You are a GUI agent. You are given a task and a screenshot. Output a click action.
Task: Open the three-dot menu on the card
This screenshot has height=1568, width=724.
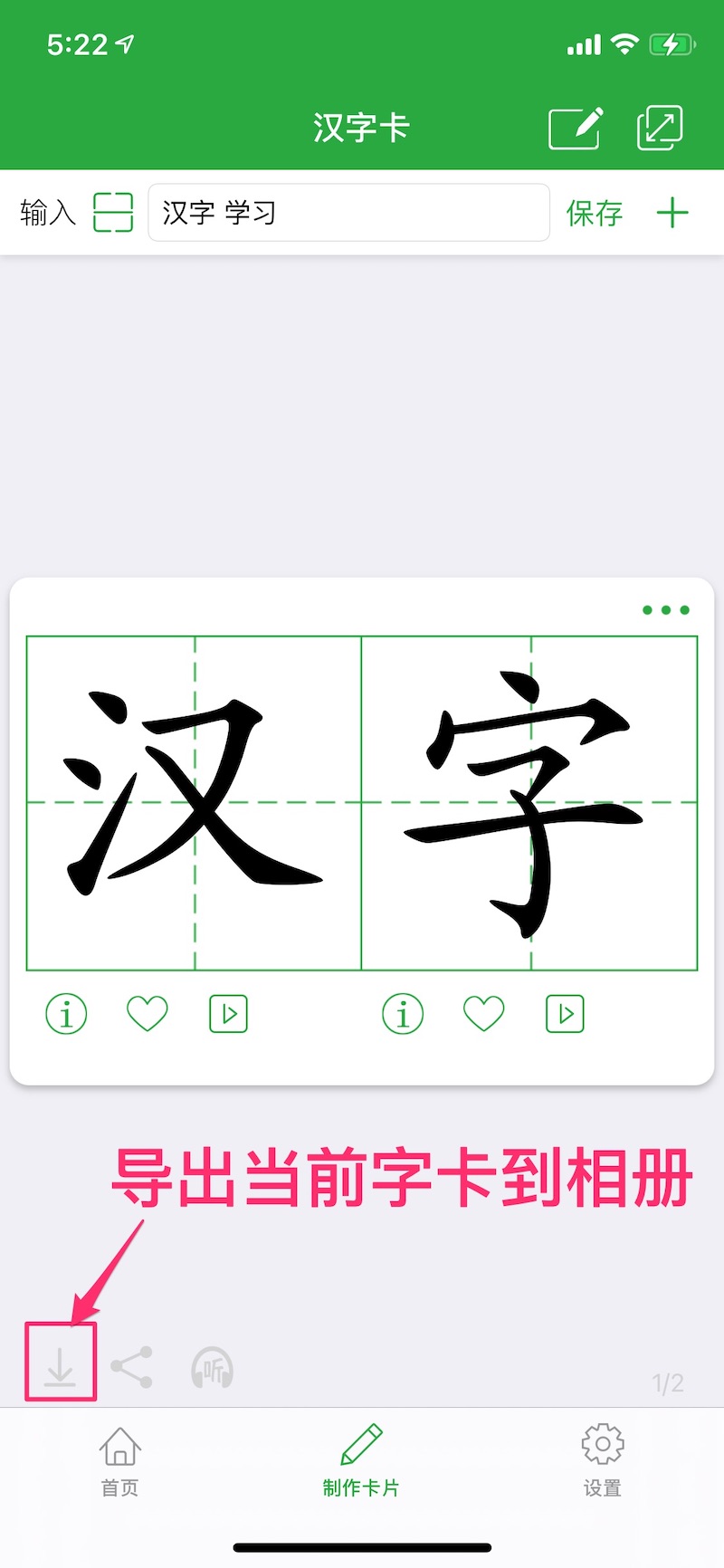coord(665,610)
